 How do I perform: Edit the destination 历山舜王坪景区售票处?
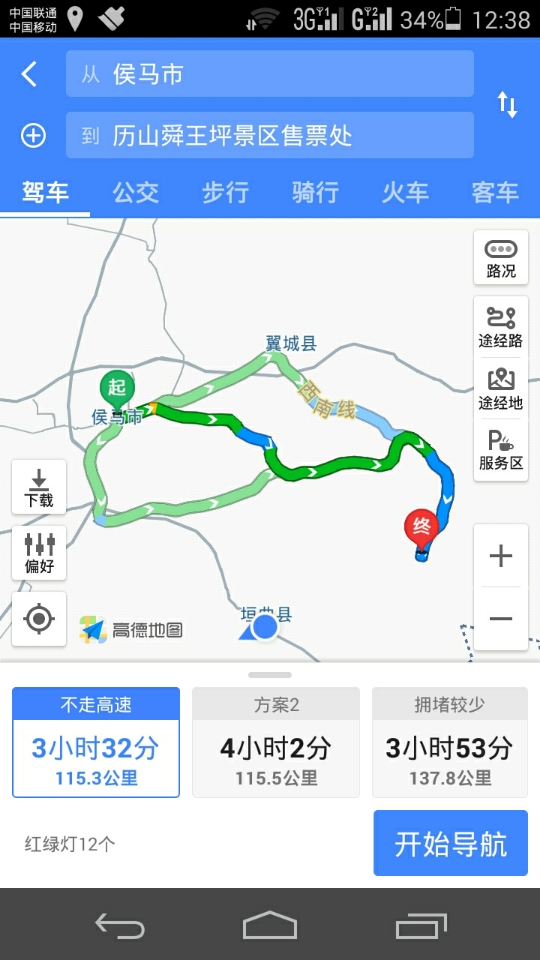tap(269, 135)
